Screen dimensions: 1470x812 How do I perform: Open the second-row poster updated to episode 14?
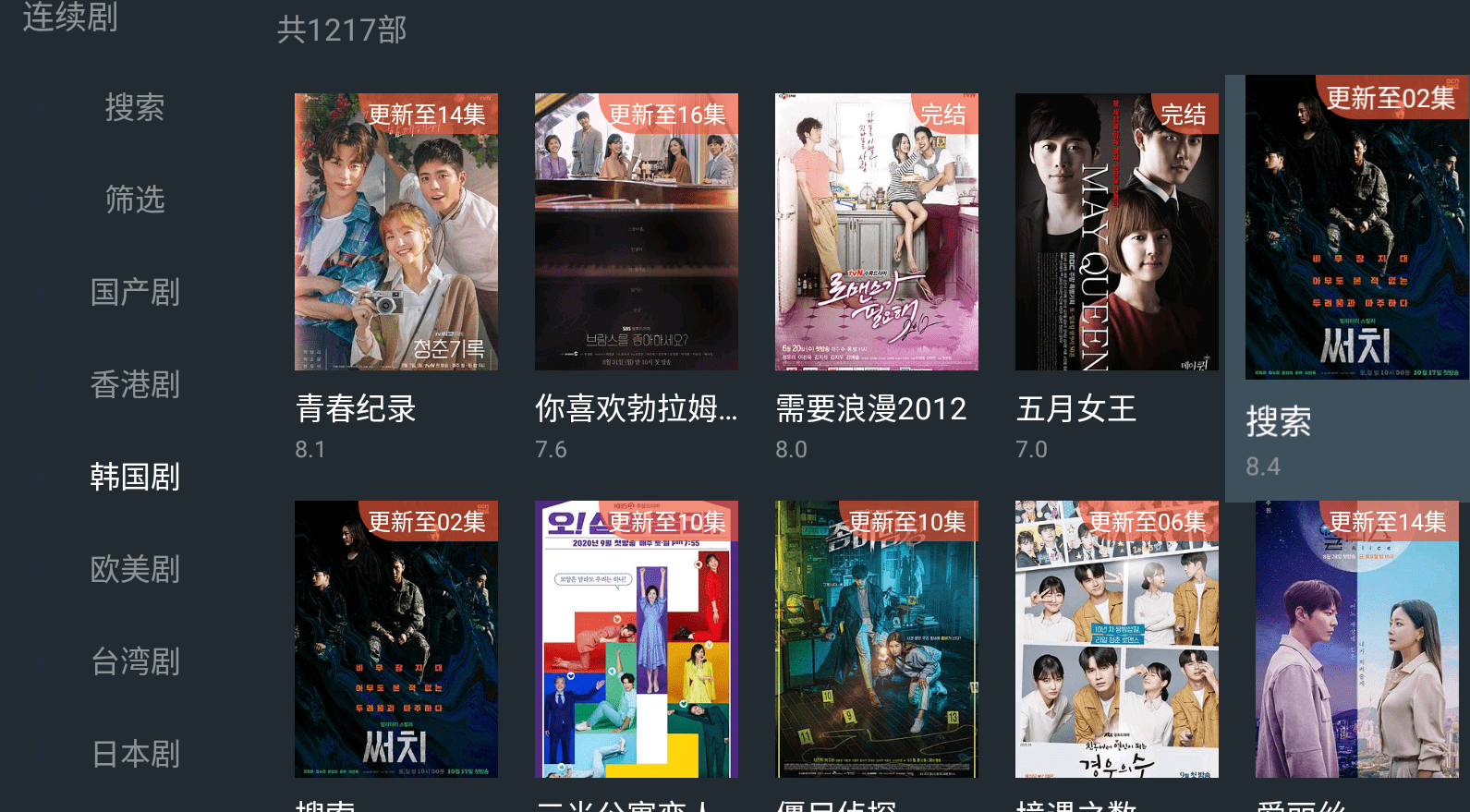point(1356,639)
